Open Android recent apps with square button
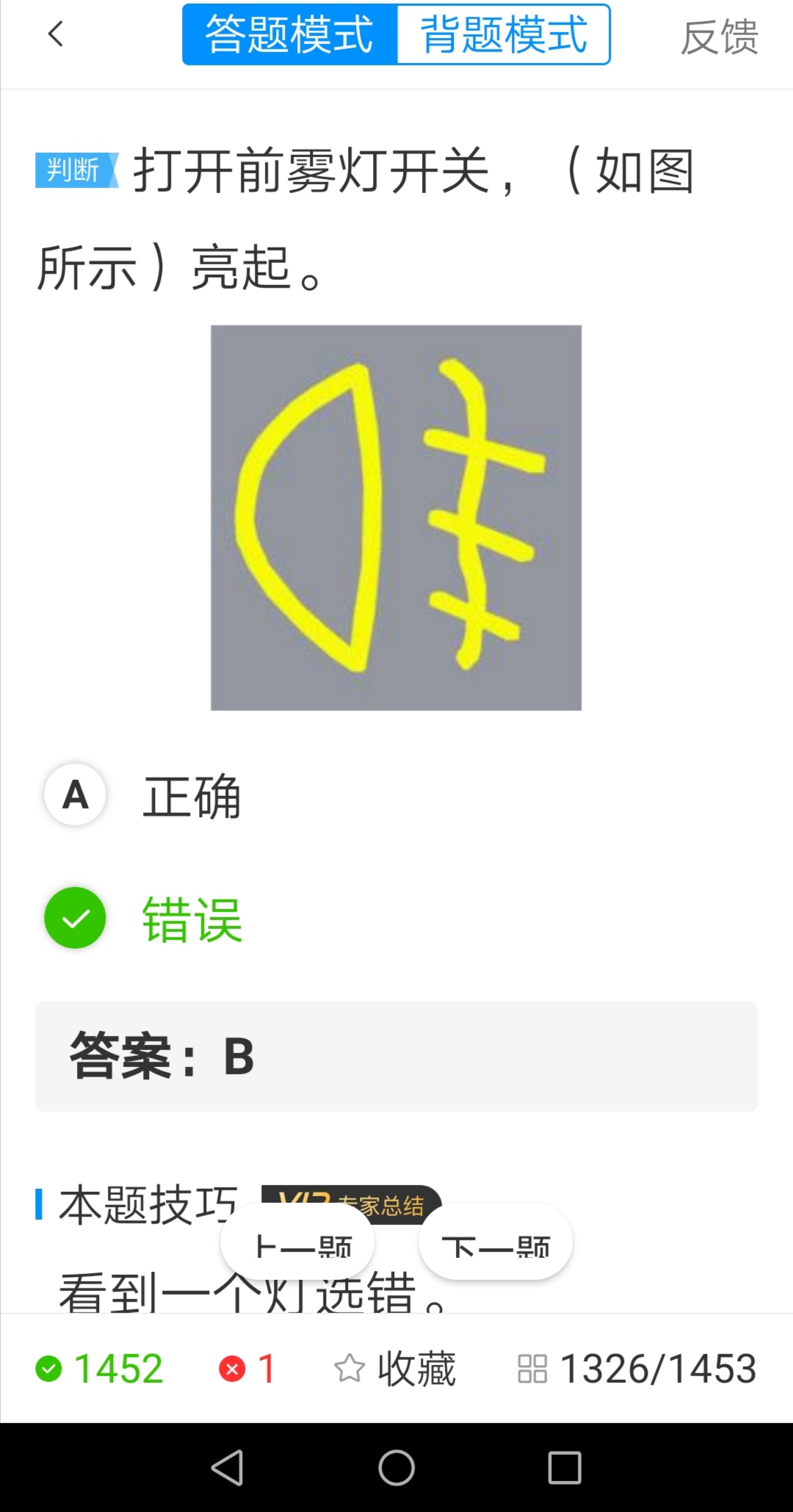This screenshot has height=1512, width=793. click(x=562, y=1469)
